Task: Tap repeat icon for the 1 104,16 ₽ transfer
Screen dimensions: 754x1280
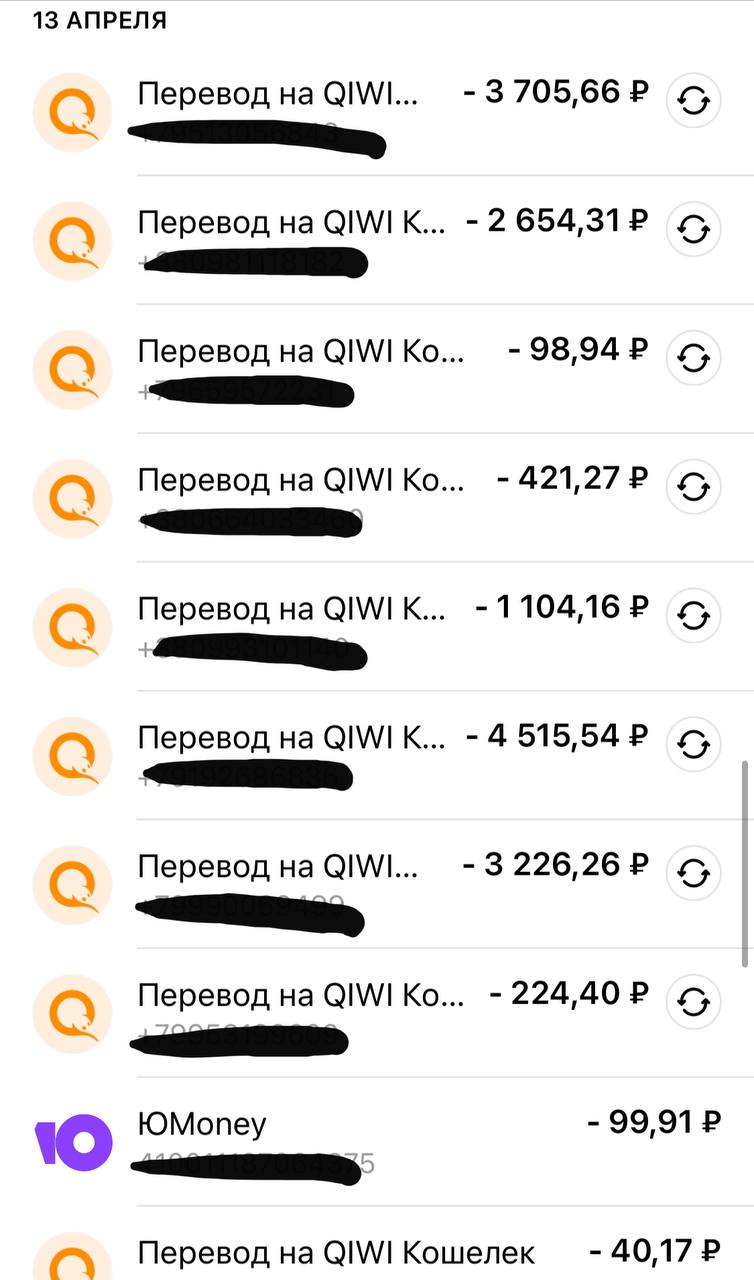Action: tap(694, 616)
